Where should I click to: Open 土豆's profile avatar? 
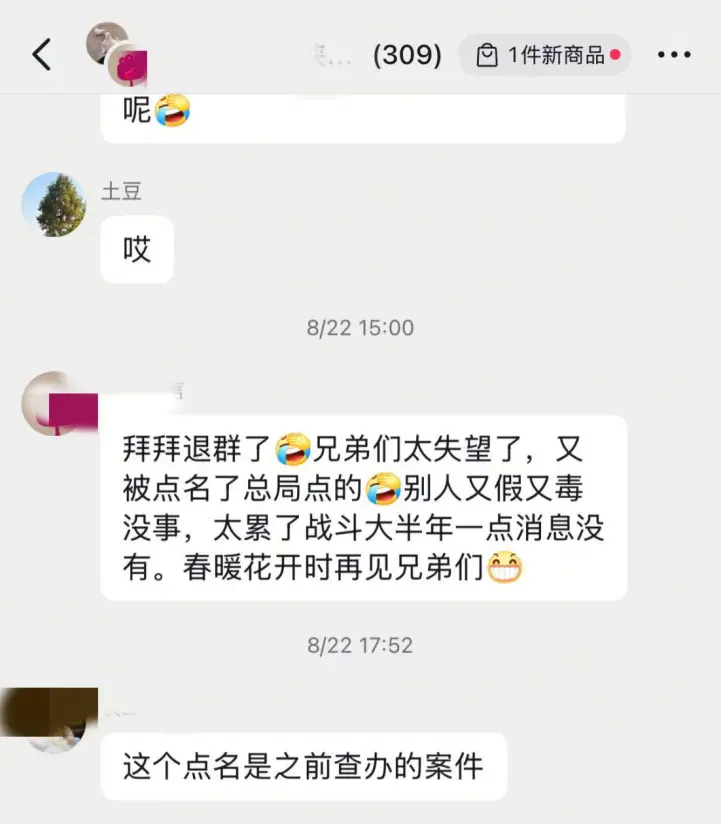click(54, 206)
